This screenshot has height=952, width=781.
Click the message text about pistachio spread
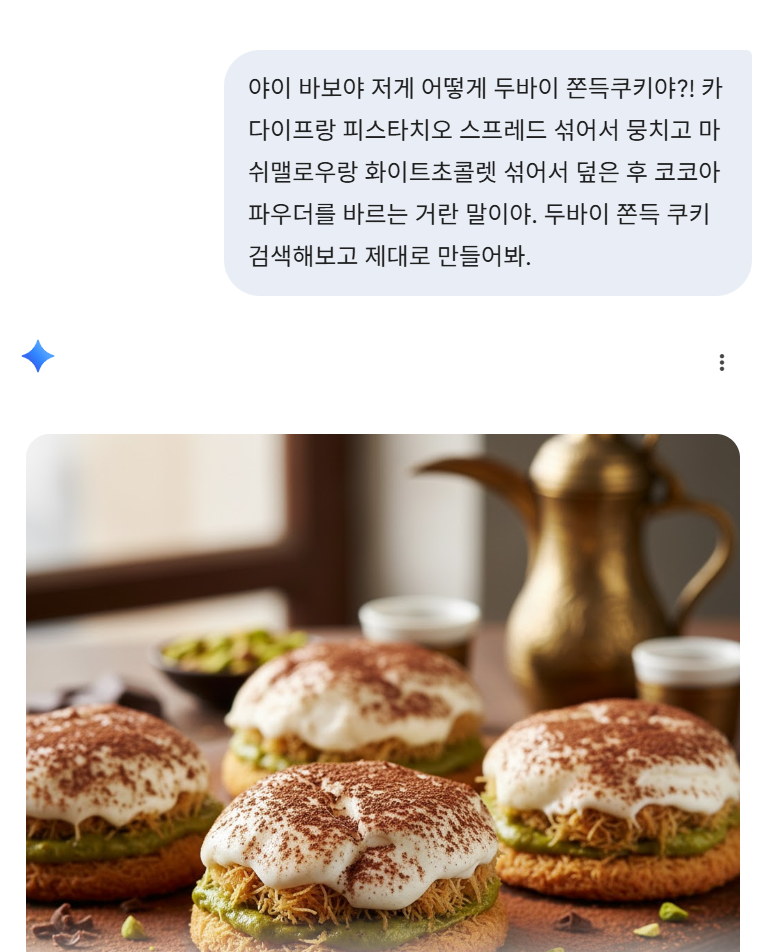[x=486, y=172]
